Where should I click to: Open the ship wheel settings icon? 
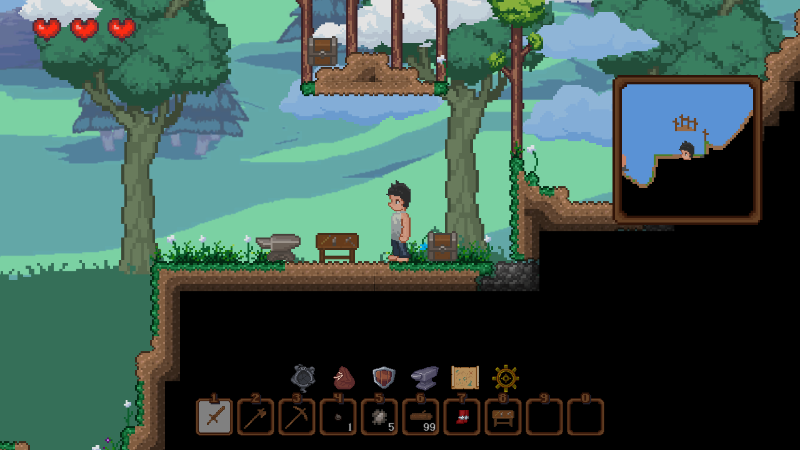(x=506, y=377)
